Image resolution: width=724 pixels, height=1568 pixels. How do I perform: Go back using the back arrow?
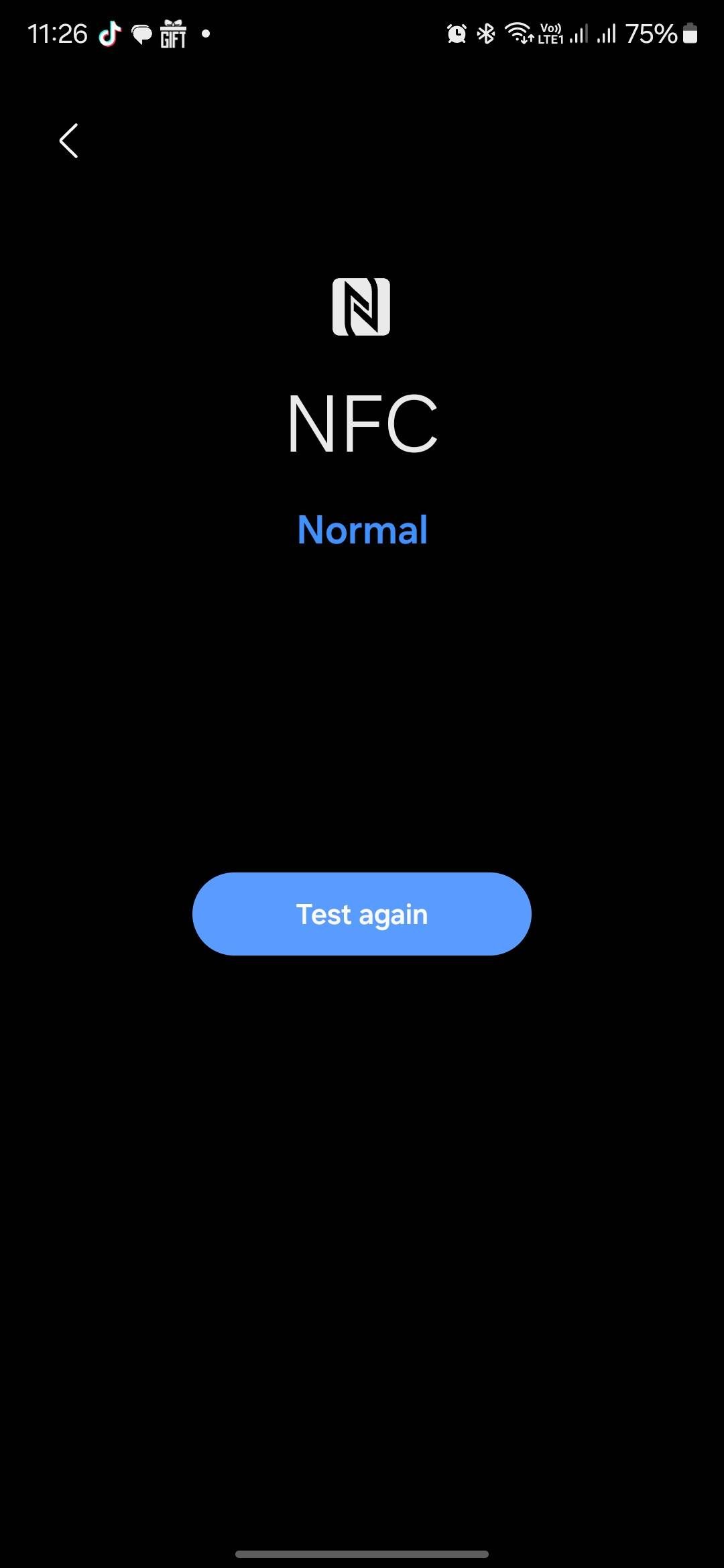pyautogui.click(x=68, y=141)
